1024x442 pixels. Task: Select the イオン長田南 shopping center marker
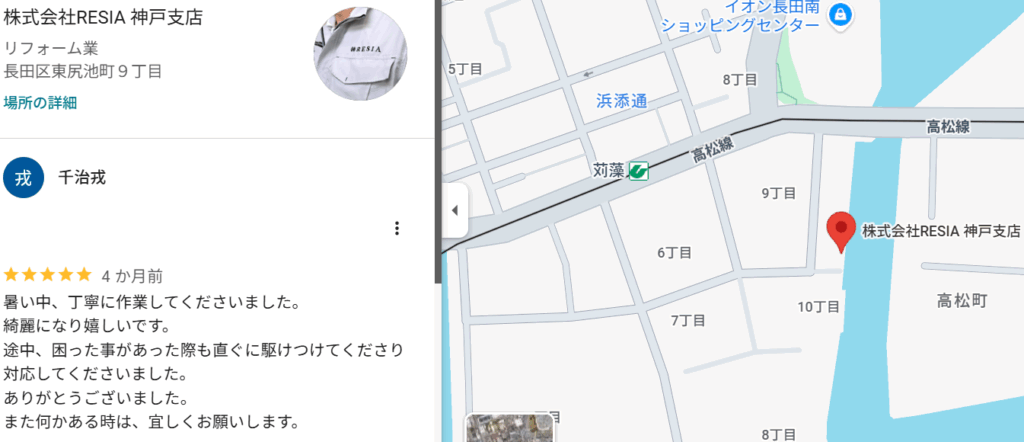(x=841, y=13)
